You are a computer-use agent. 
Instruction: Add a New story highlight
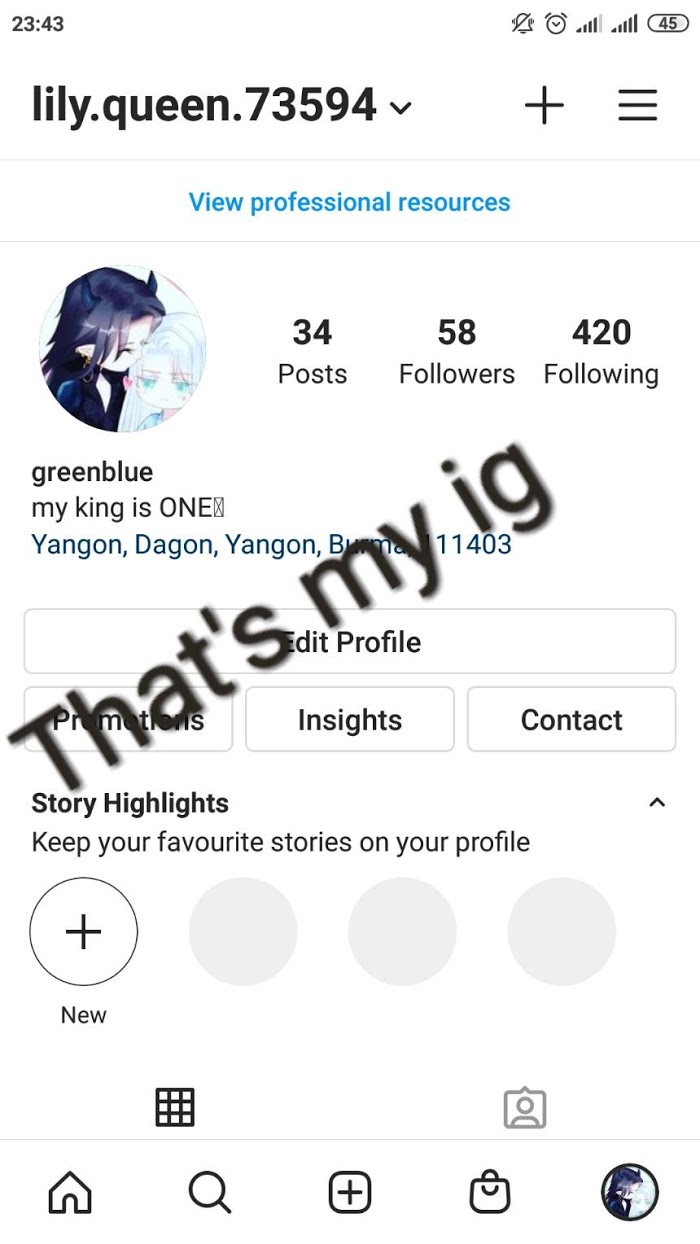point(83,932)
